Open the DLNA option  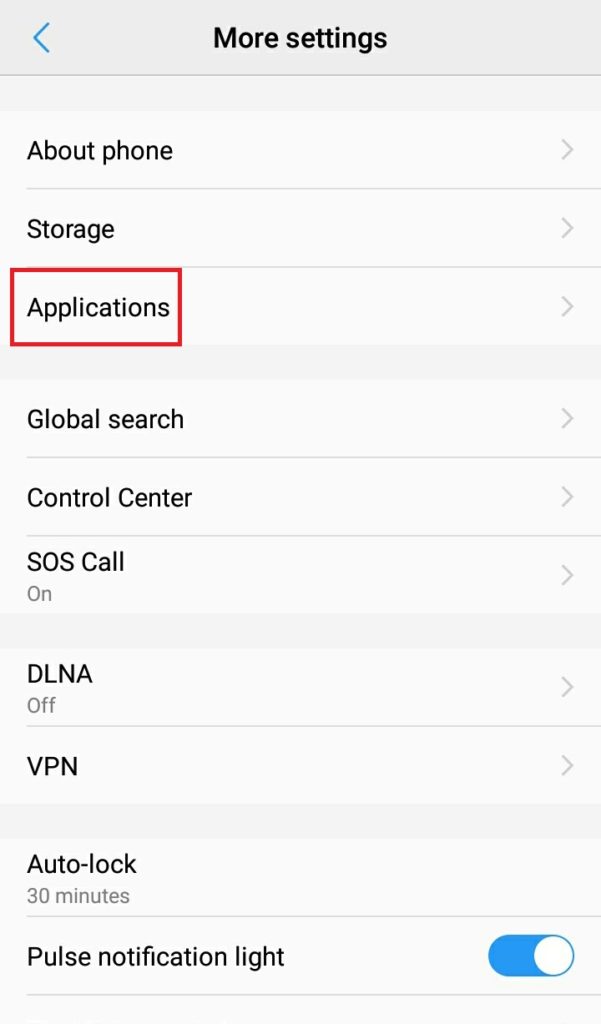pos(300,687)
